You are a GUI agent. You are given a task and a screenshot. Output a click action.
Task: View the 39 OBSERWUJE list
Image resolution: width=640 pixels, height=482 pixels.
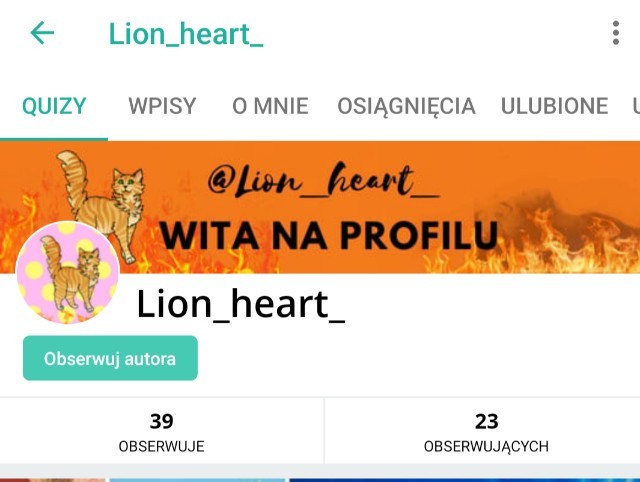click(162, 432)
